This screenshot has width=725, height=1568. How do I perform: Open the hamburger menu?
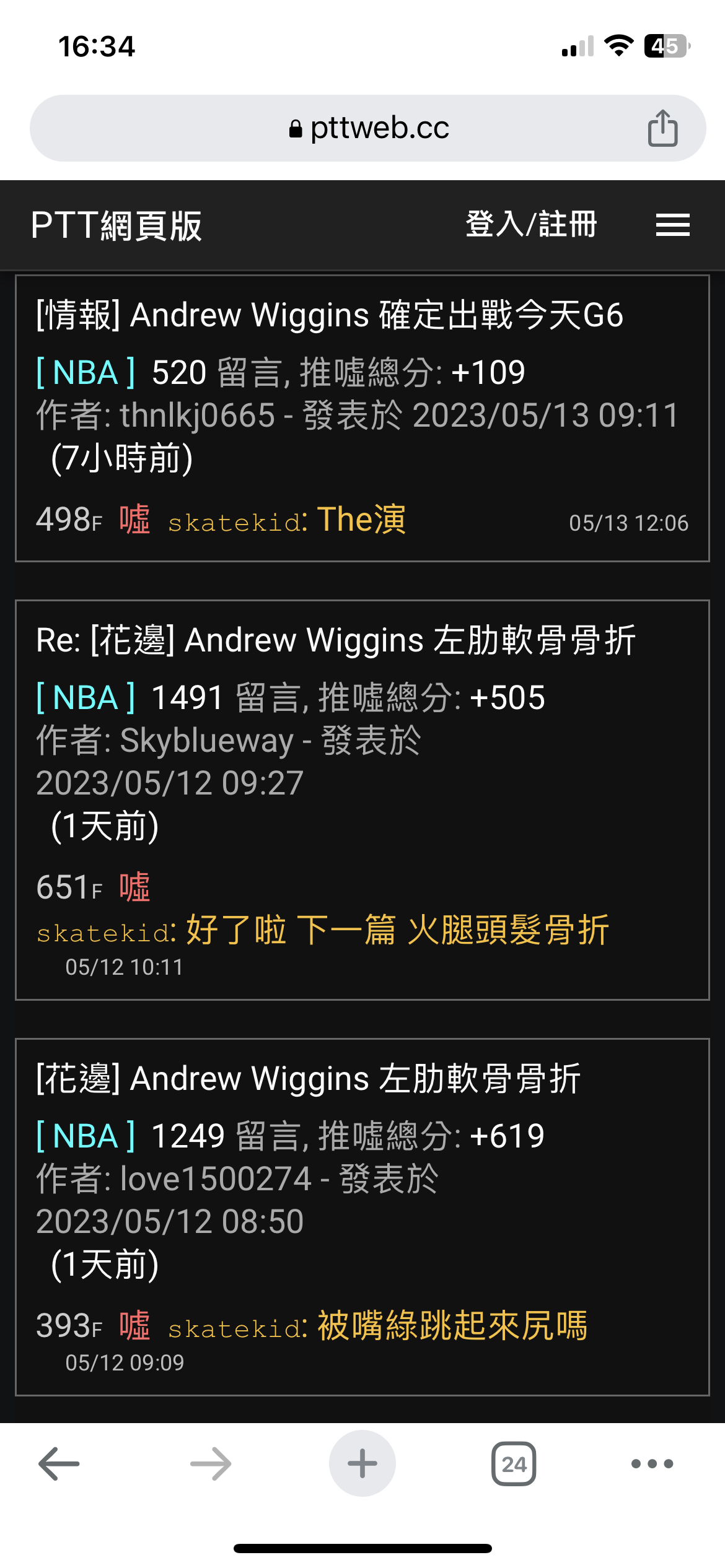tap(672, 225)
